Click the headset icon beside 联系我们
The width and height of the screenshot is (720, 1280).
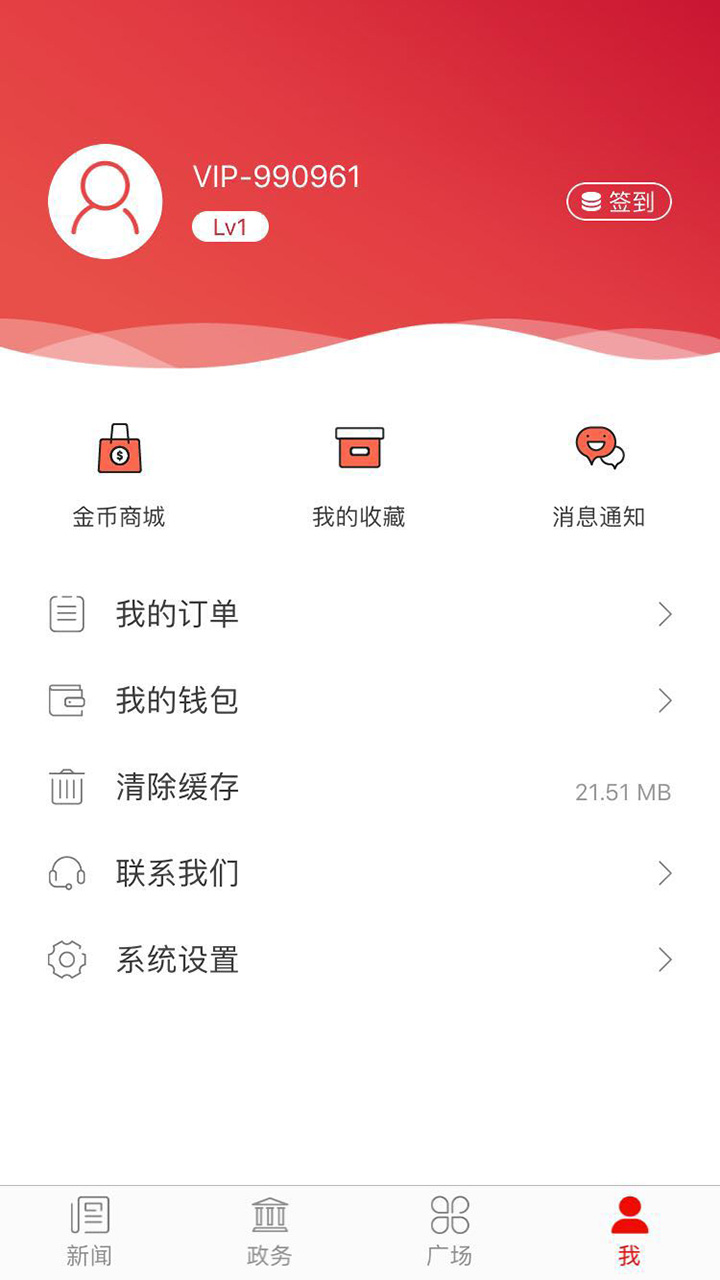tap(67, 873)
